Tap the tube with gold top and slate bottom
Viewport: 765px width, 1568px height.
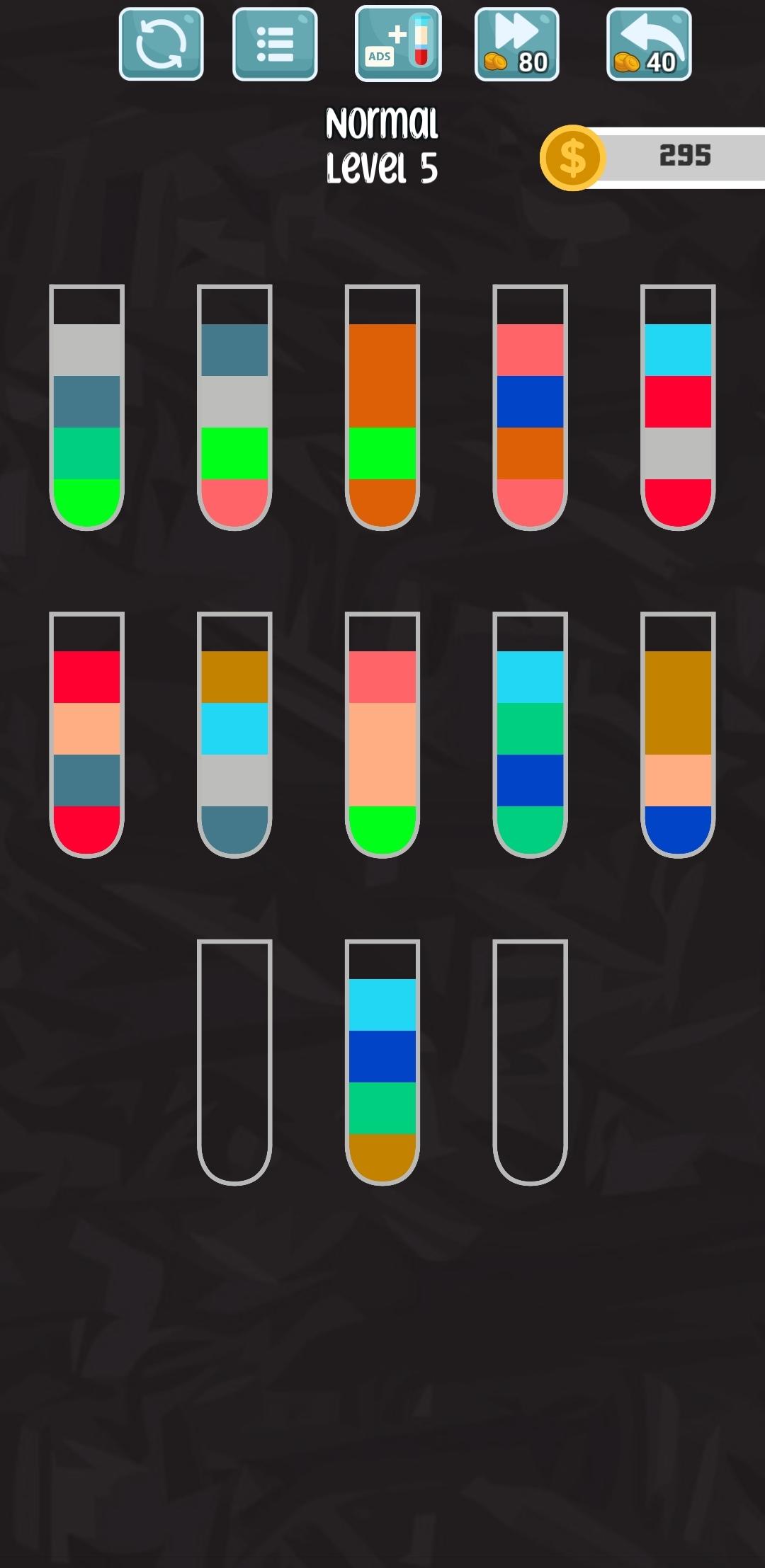click(x=234, y=735)
